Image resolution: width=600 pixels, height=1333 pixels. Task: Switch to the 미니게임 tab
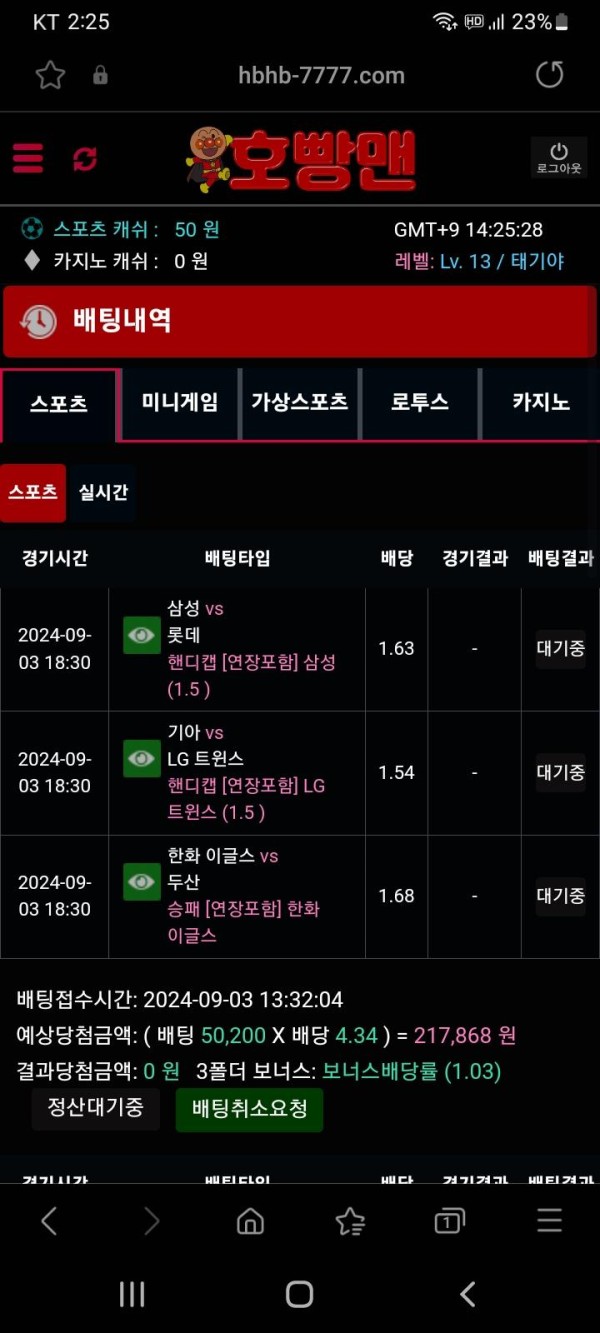click(x=180, y=402)
